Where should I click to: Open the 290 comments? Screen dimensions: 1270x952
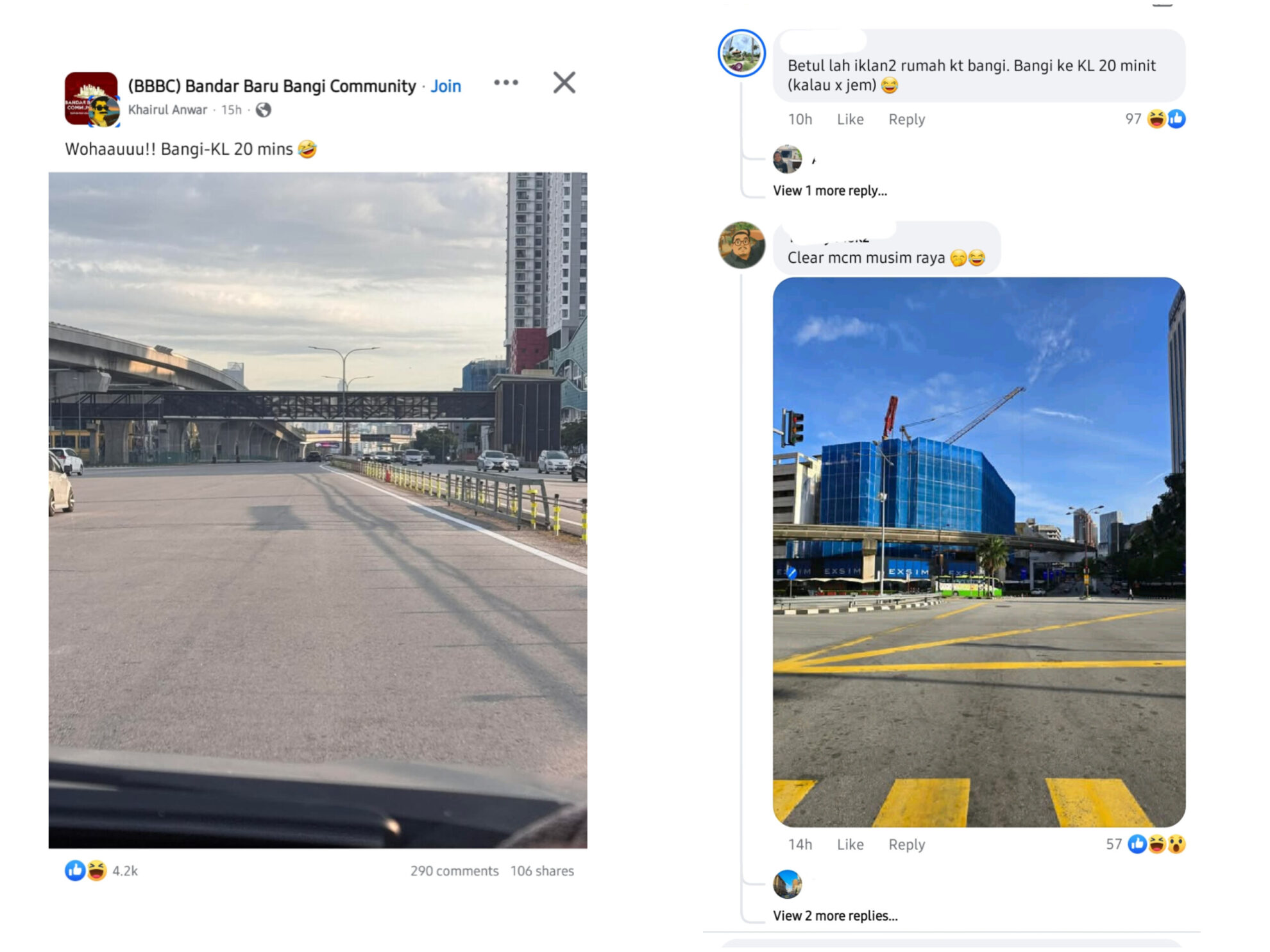point(454,871)
